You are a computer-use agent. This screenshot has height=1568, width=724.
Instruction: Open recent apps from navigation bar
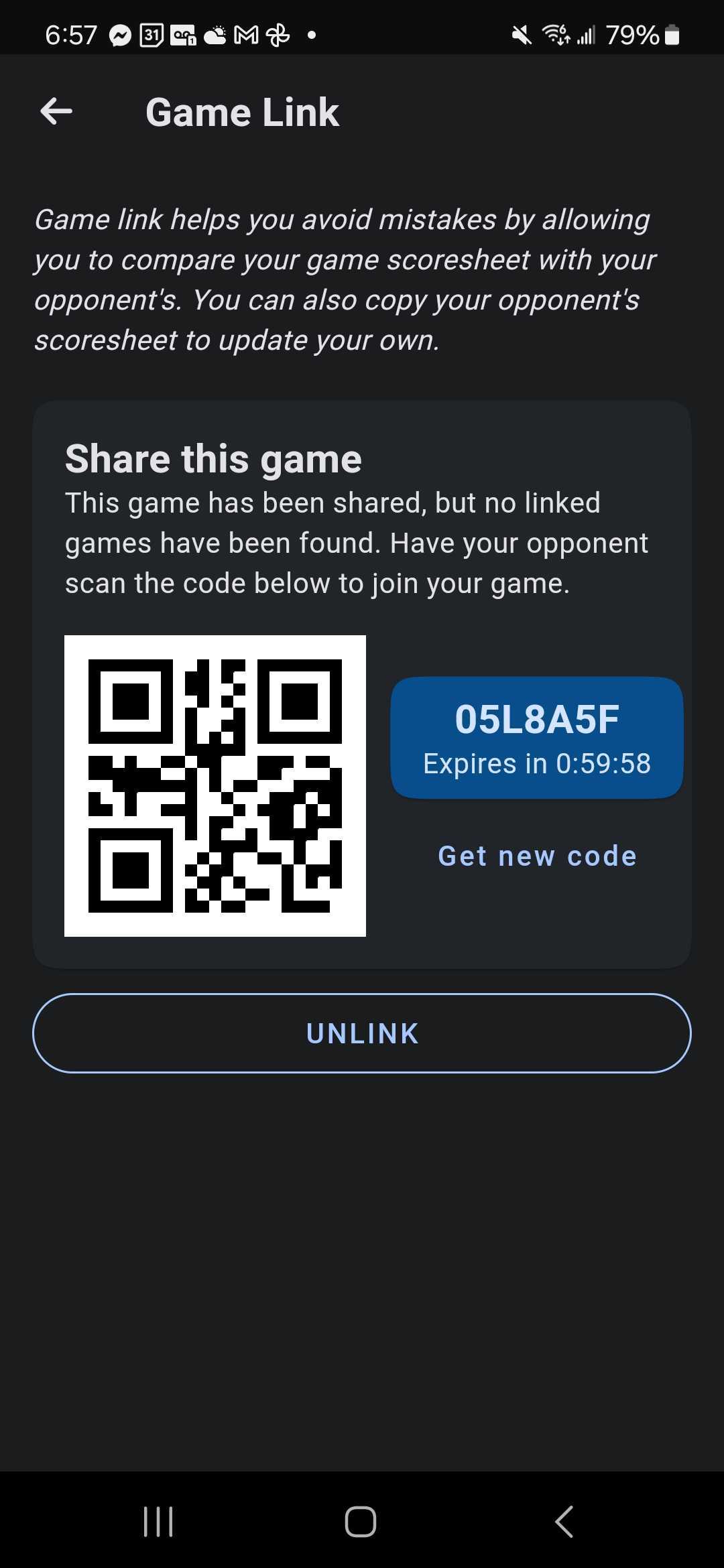point(159,1521)
